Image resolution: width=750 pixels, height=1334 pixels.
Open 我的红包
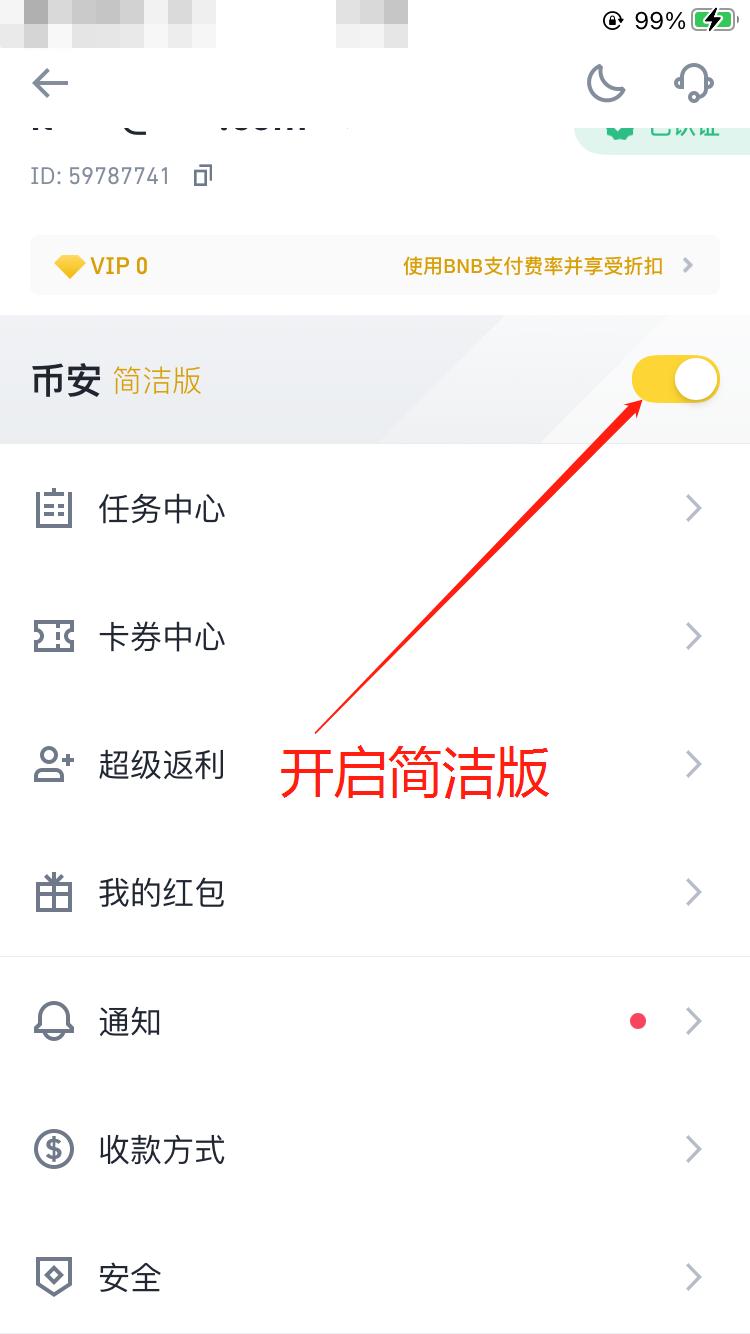(375, 893)
